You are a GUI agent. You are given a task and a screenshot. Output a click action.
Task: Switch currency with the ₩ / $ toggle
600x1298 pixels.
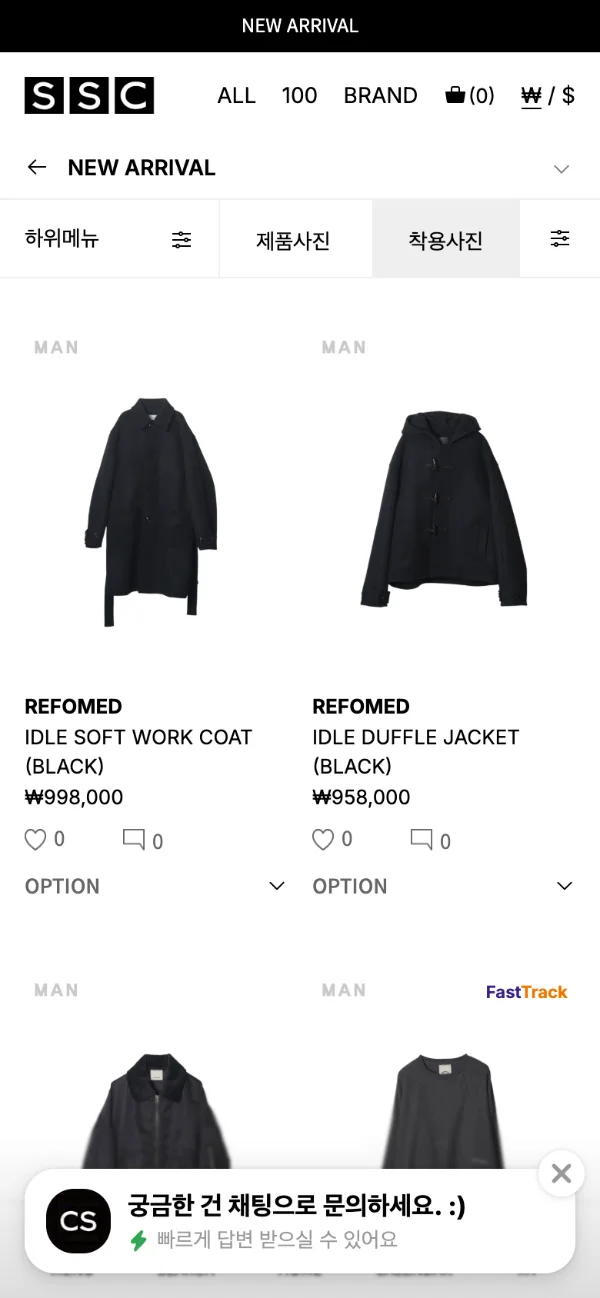pos(548,96)
